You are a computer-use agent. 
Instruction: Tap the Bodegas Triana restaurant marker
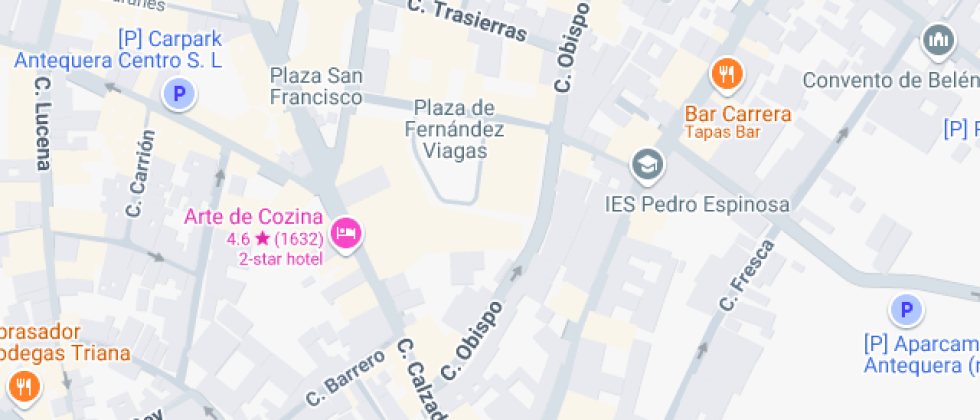(22, 385)
